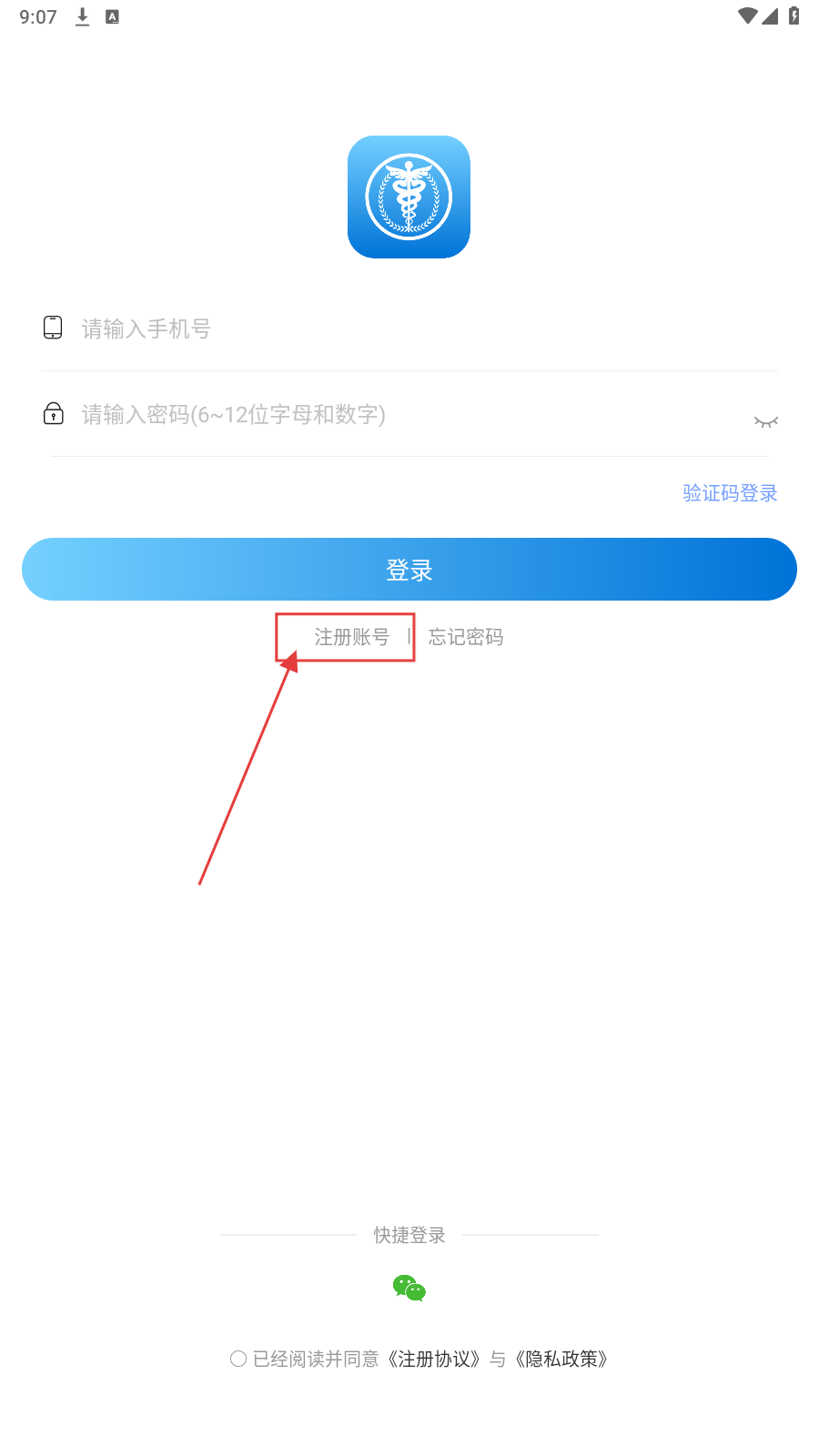Open the 《隐私政策》 privacy policy

point(561,1359)
